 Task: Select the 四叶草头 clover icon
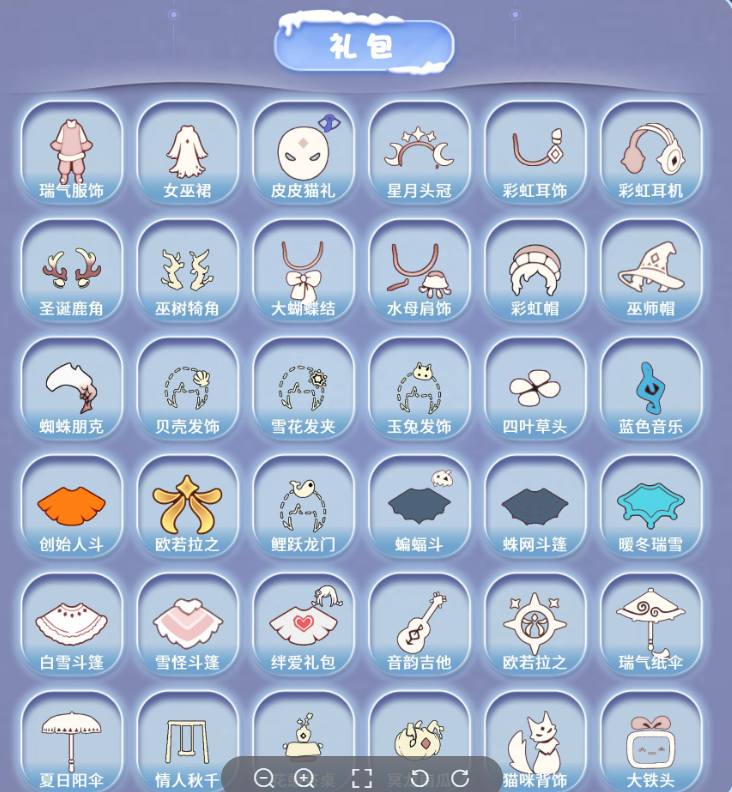(x=535, y=385)
